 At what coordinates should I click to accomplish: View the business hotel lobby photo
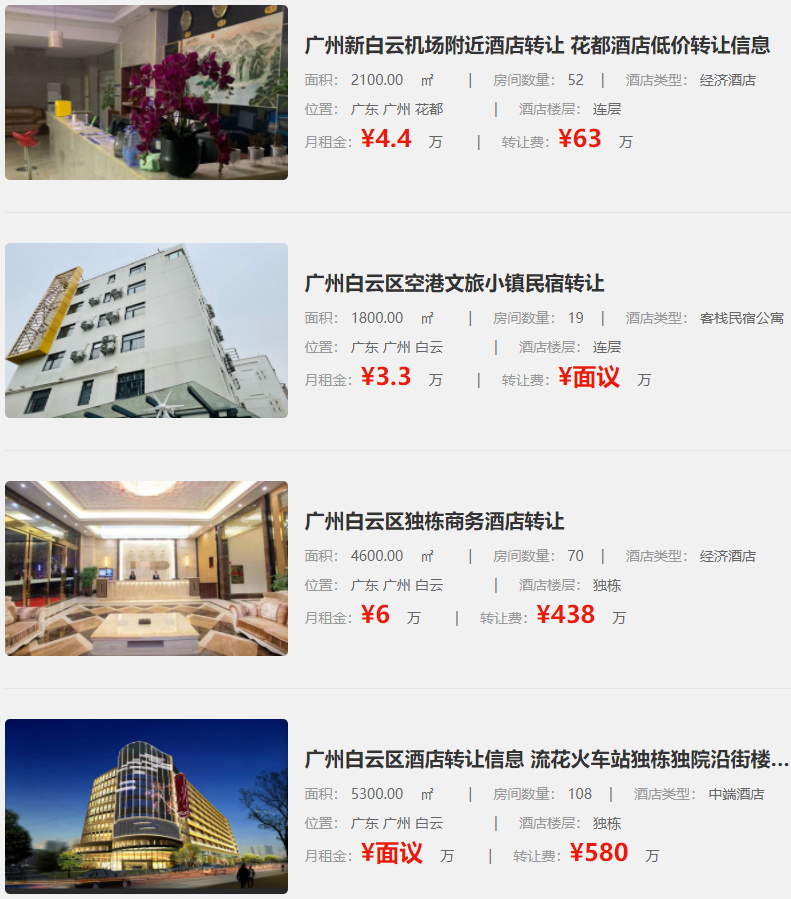click(x=146, y=568)
